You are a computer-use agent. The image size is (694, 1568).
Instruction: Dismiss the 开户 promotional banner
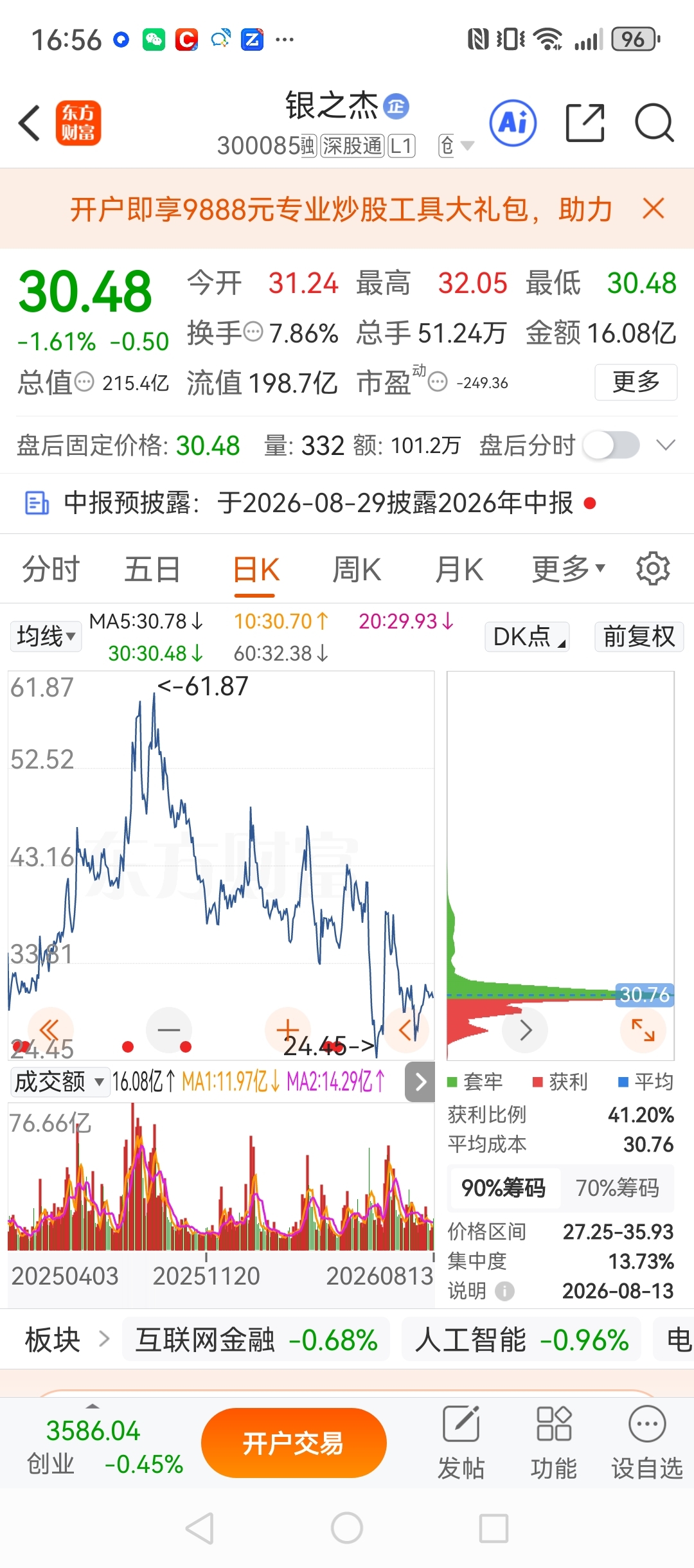coord(654,209)
